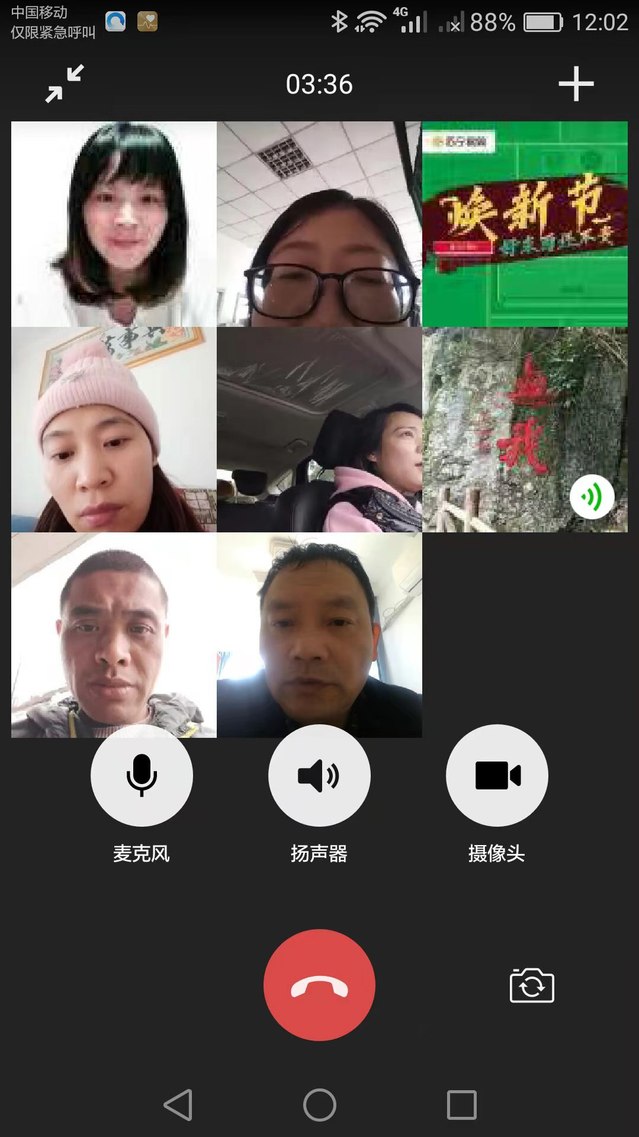Mute the microphone (麦克风)

coord(141,775)
